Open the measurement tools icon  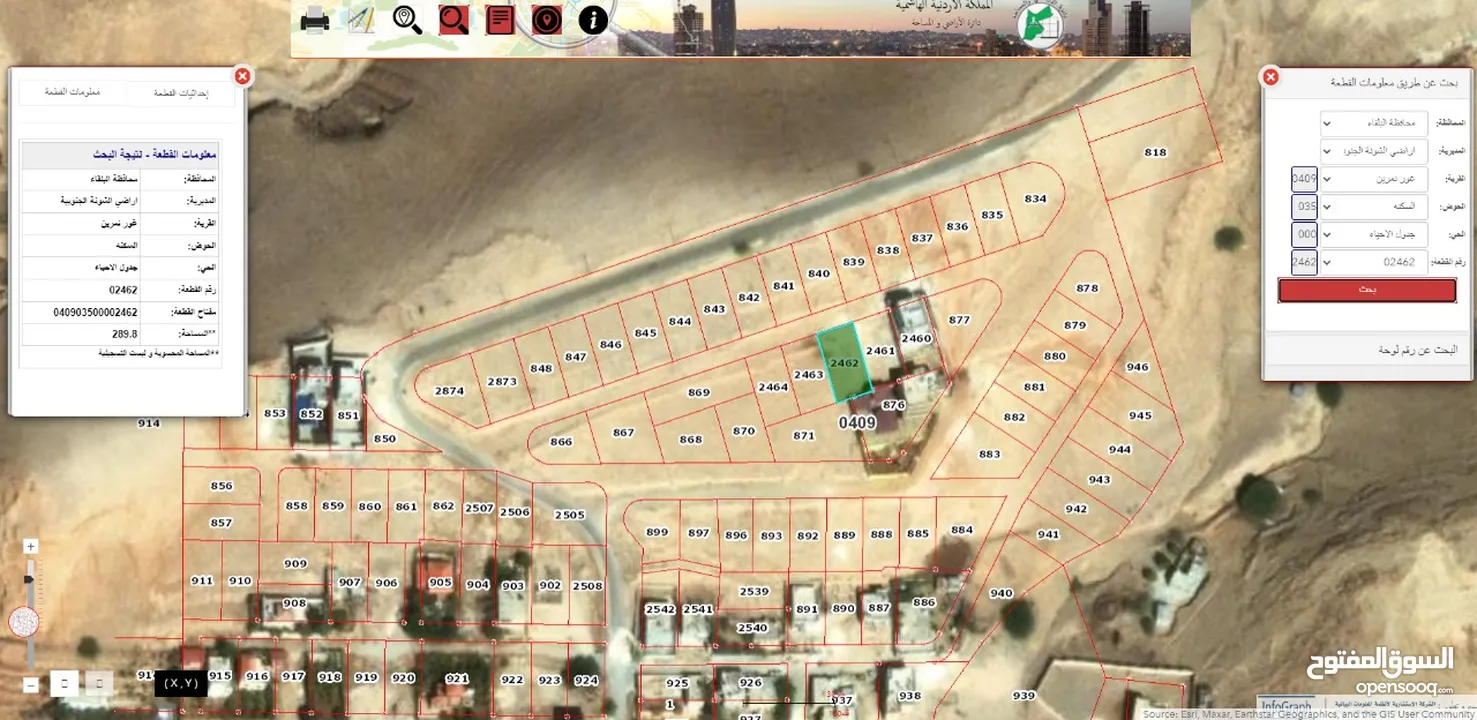pyautogui.click(x=361, y=20)
